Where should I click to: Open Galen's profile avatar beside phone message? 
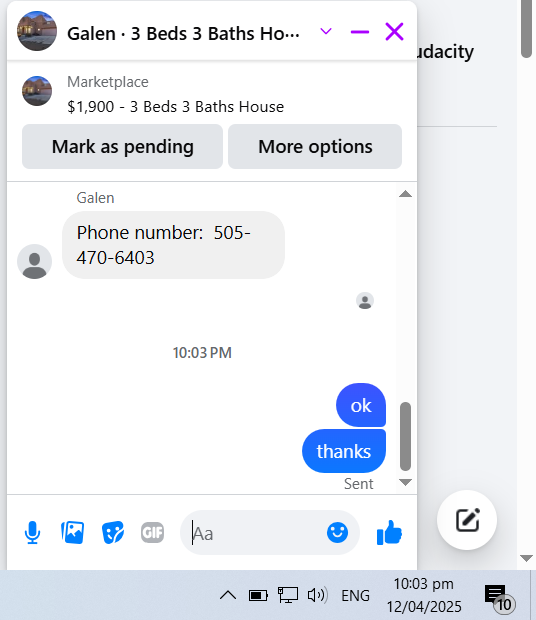click(x=35, y=261)
